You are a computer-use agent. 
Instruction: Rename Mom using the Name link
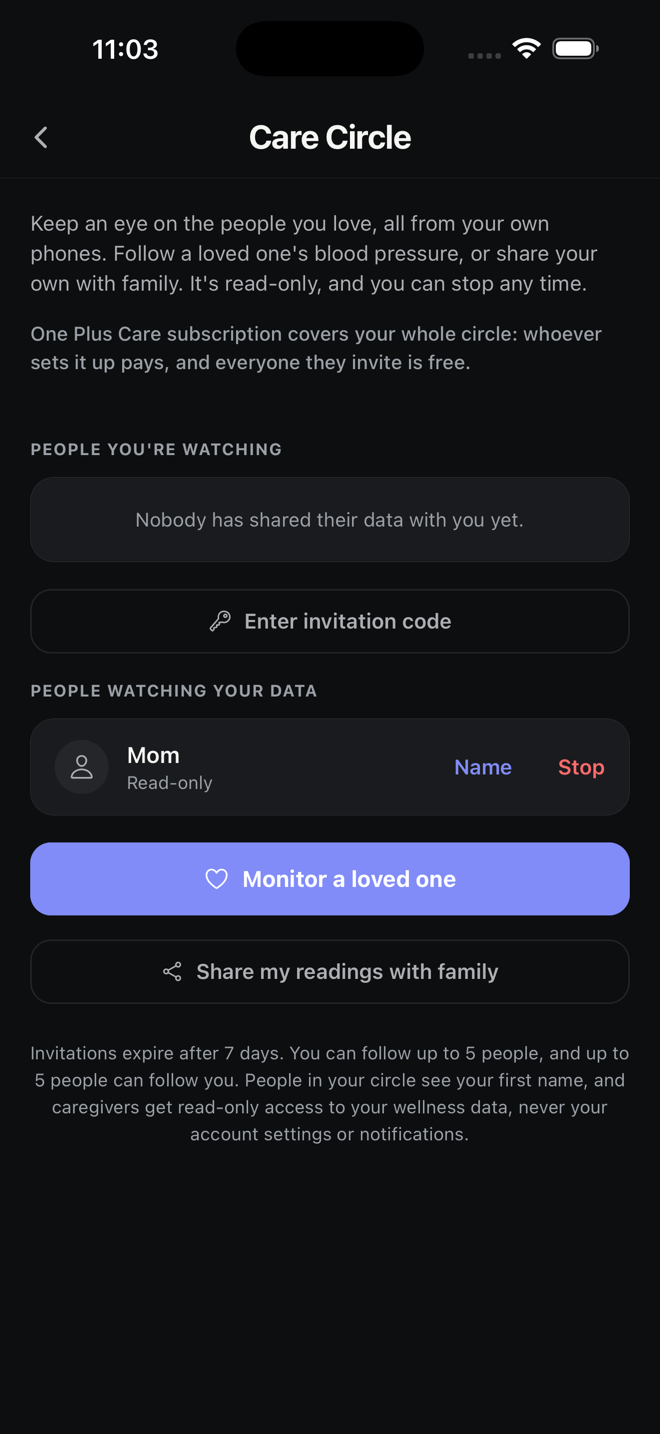(483, 767)
